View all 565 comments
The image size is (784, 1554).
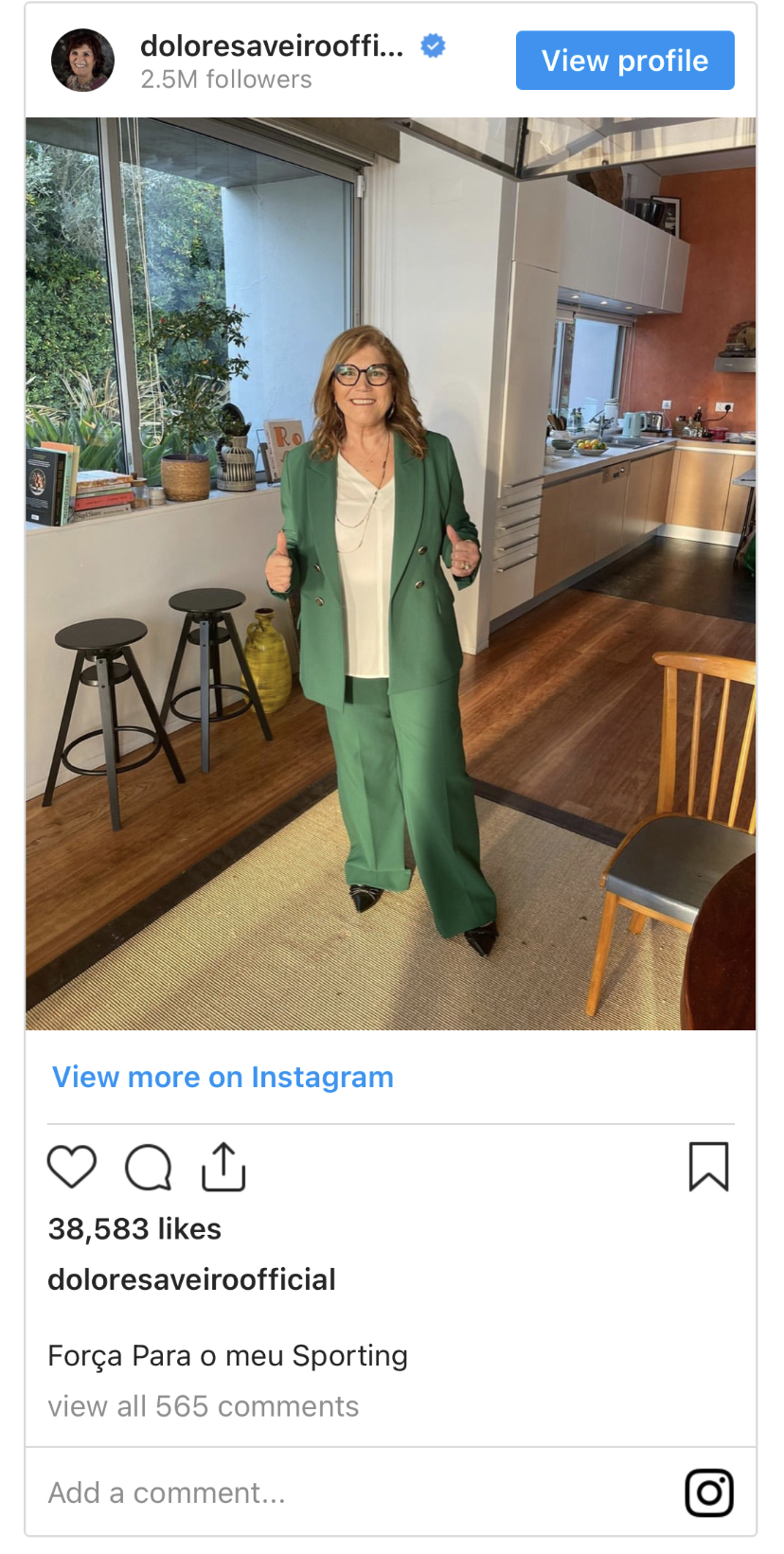(204, 1406)
